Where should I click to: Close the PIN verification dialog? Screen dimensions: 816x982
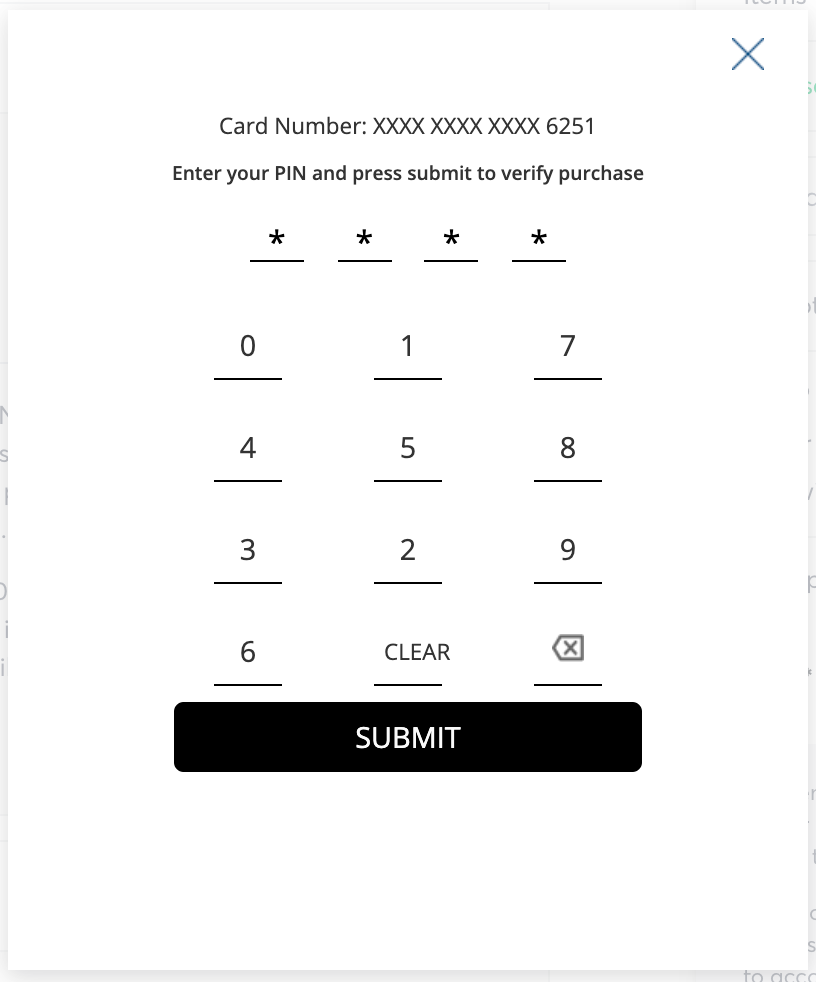point(747,54)
